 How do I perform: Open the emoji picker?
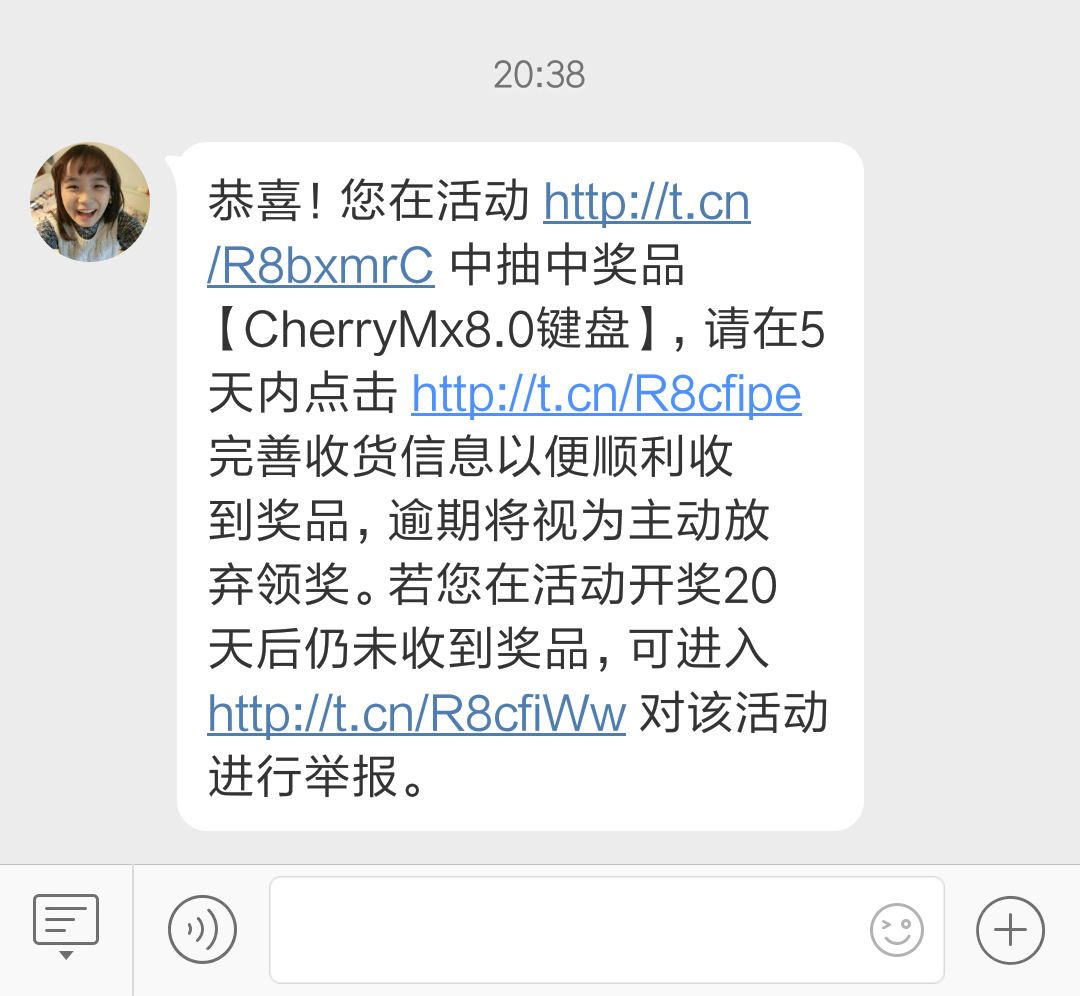pyautogui.click(x=896, y=930)
